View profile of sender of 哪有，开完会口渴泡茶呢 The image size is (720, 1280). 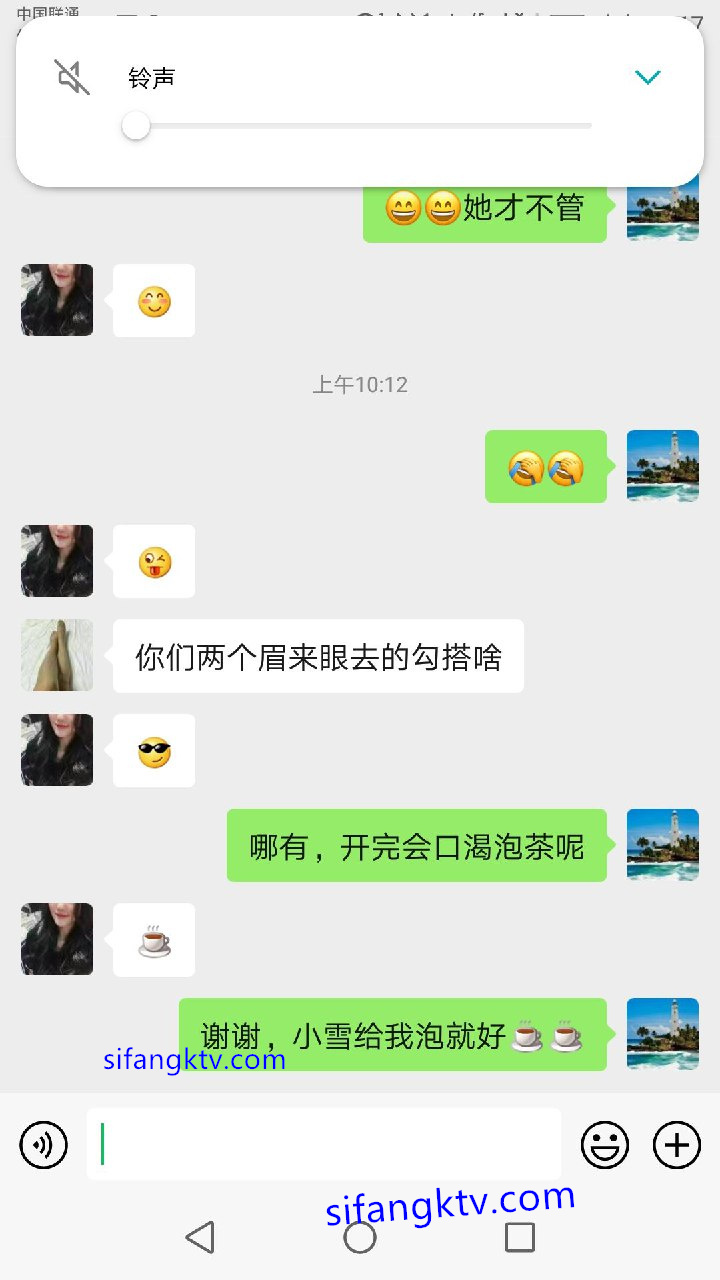[x=662, y=845]
